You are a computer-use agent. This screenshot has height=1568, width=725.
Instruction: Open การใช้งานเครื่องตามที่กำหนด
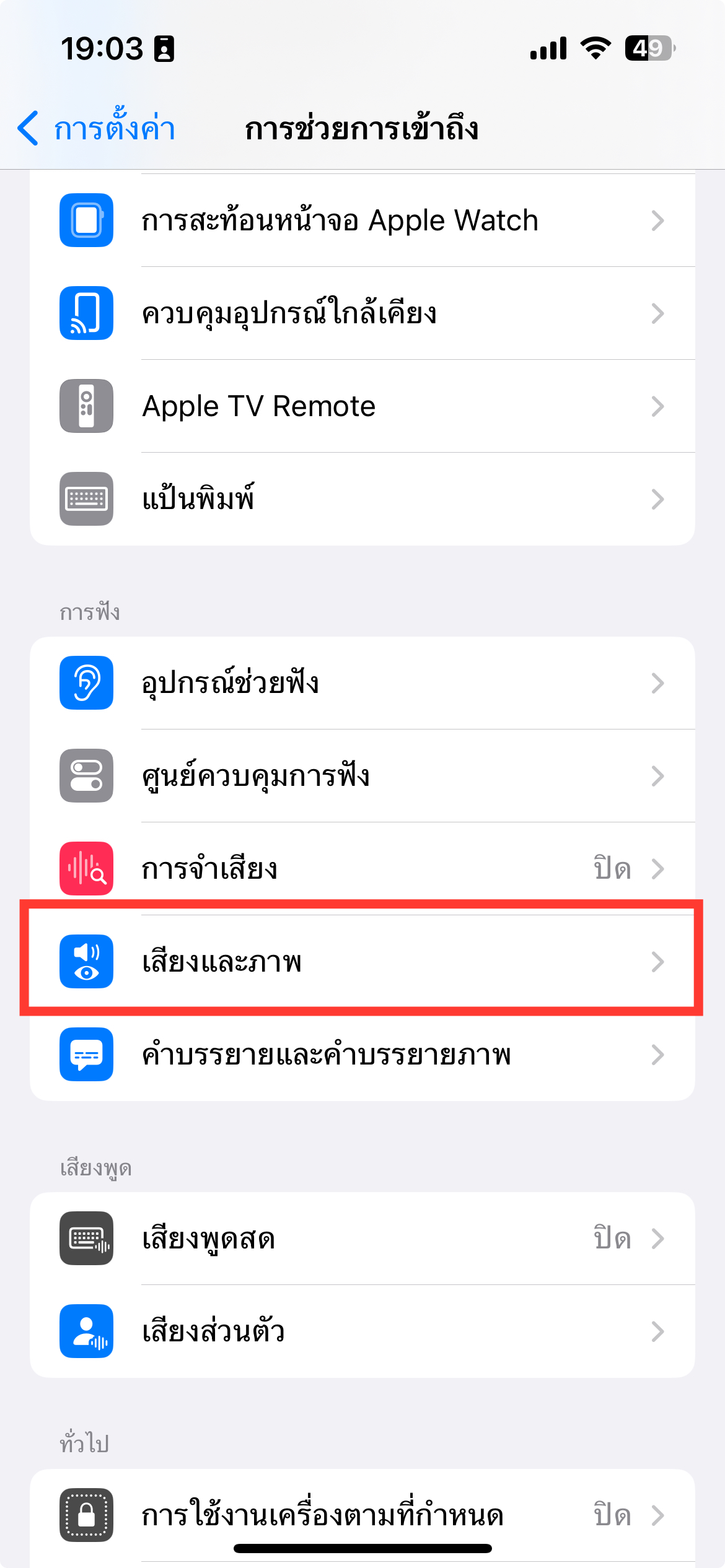[362, 1515]
